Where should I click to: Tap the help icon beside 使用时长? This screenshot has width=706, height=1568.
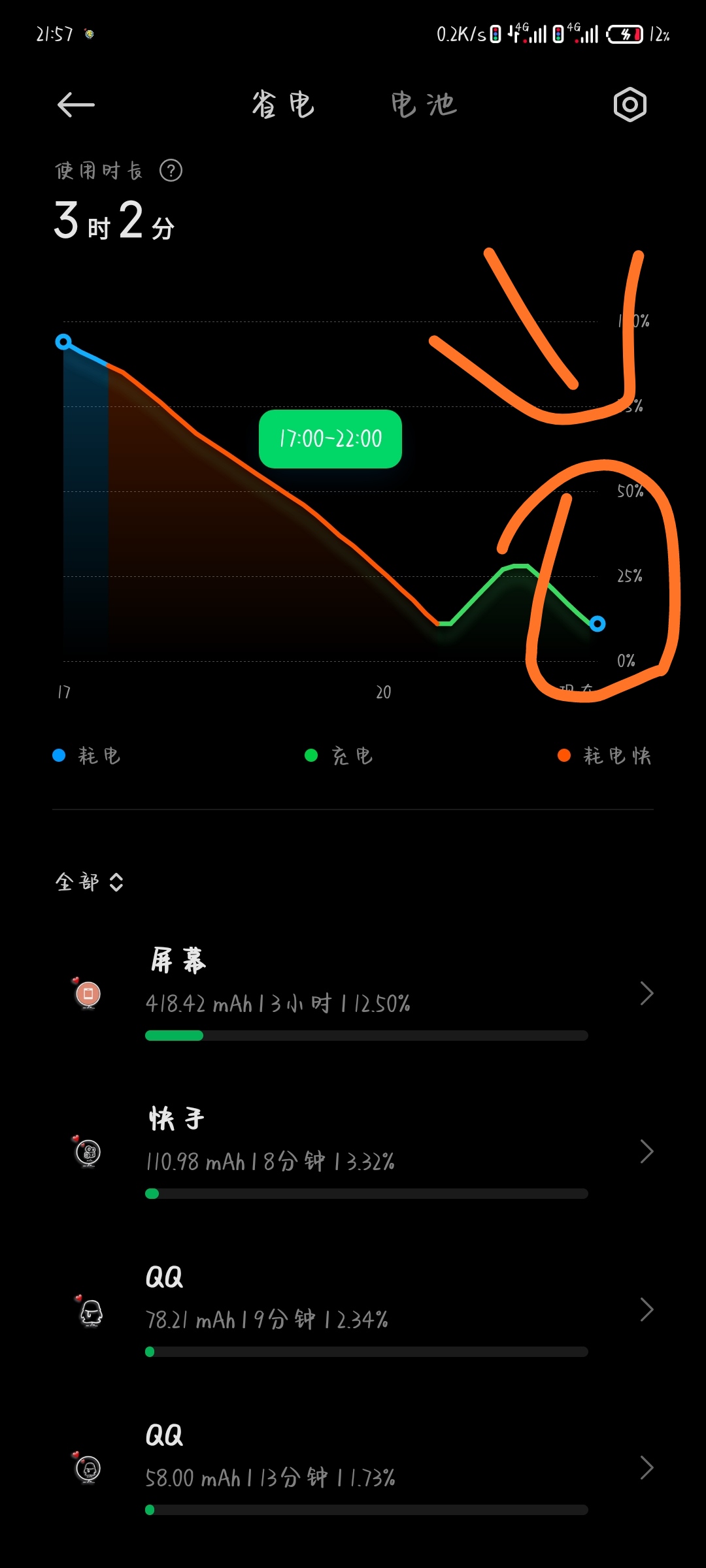pyautogui.click(x=171, y=171)
